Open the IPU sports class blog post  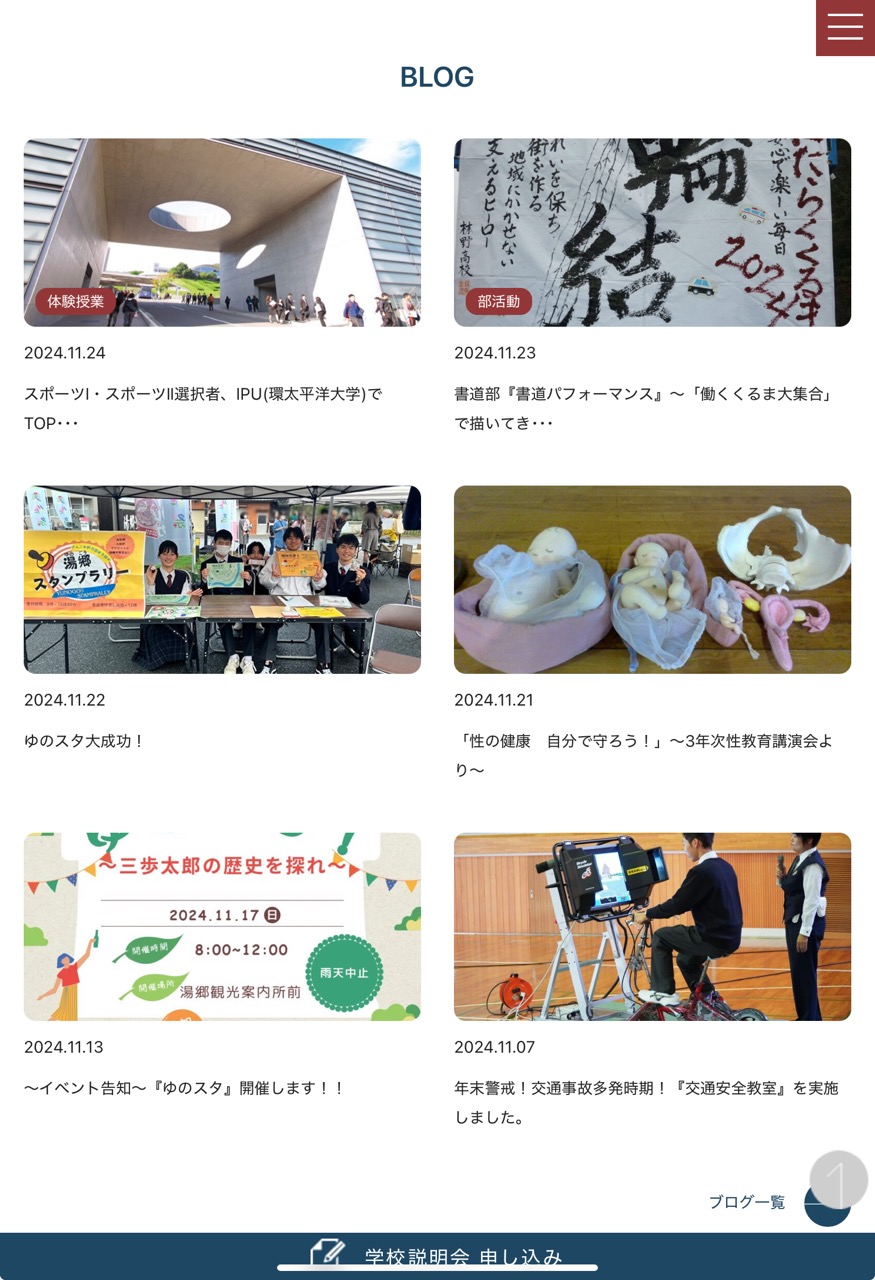coord(222,233)
